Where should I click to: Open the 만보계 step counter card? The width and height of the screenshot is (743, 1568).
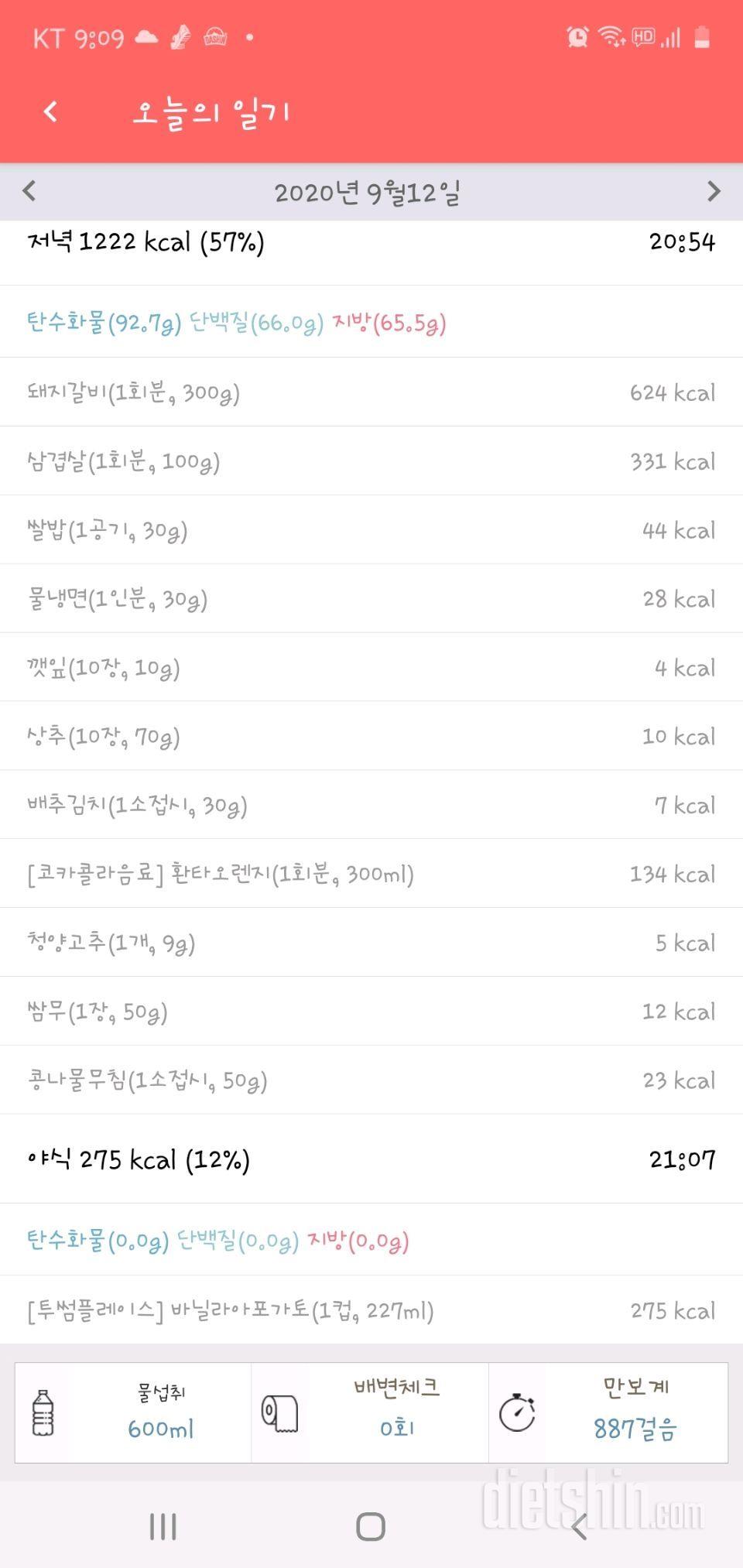[x=608, y=1412]
